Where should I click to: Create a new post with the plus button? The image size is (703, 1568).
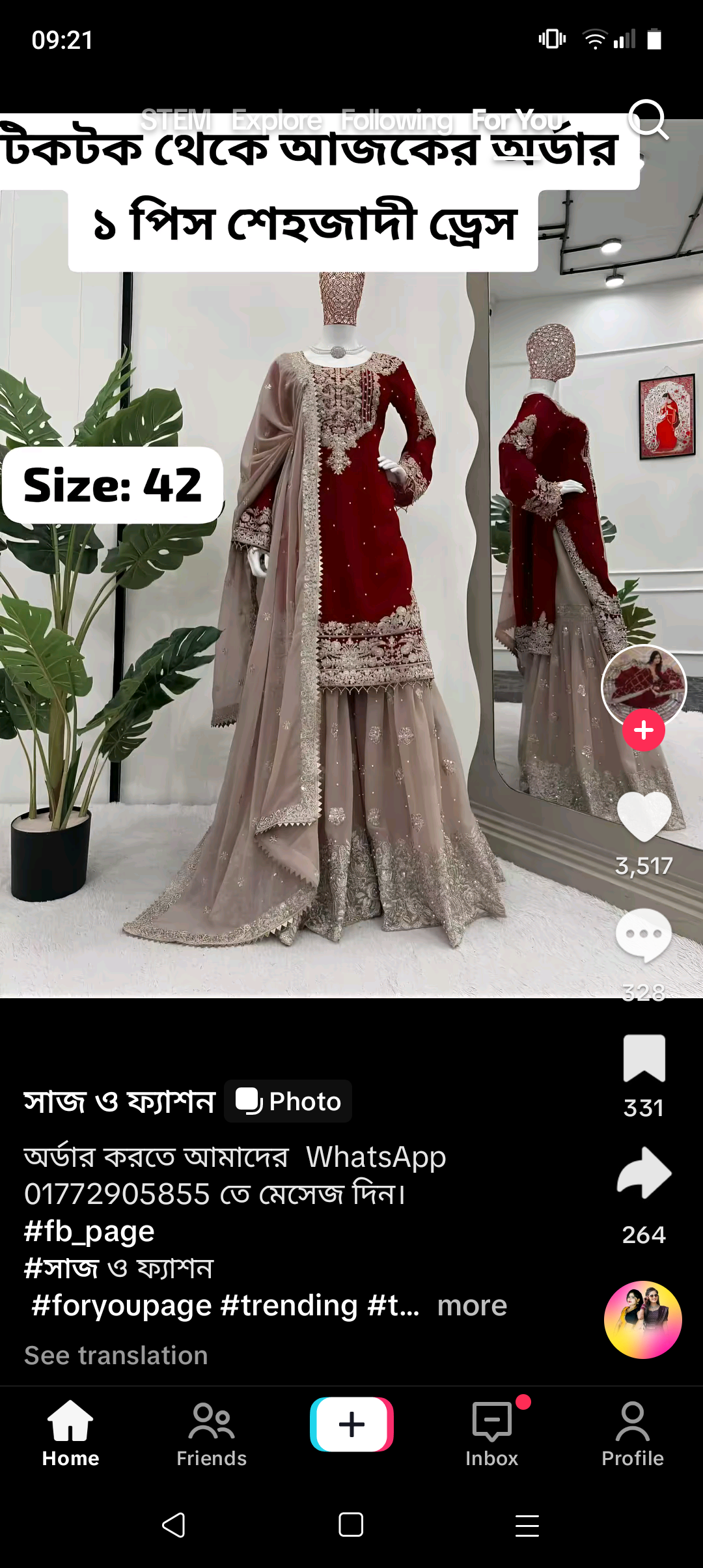(351, 1424)
